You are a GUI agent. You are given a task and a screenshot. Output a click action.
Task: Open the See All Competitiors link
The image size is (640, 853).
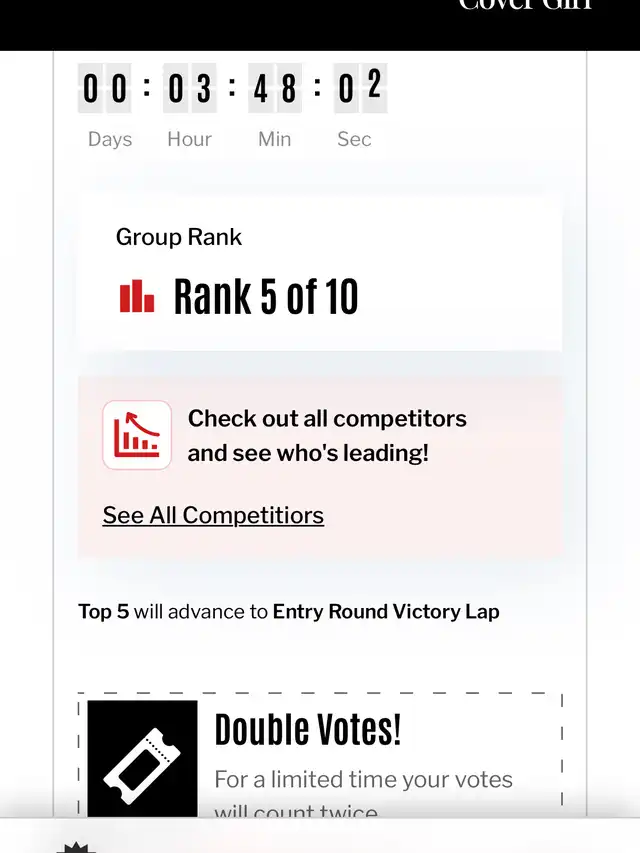pos(213,515)
